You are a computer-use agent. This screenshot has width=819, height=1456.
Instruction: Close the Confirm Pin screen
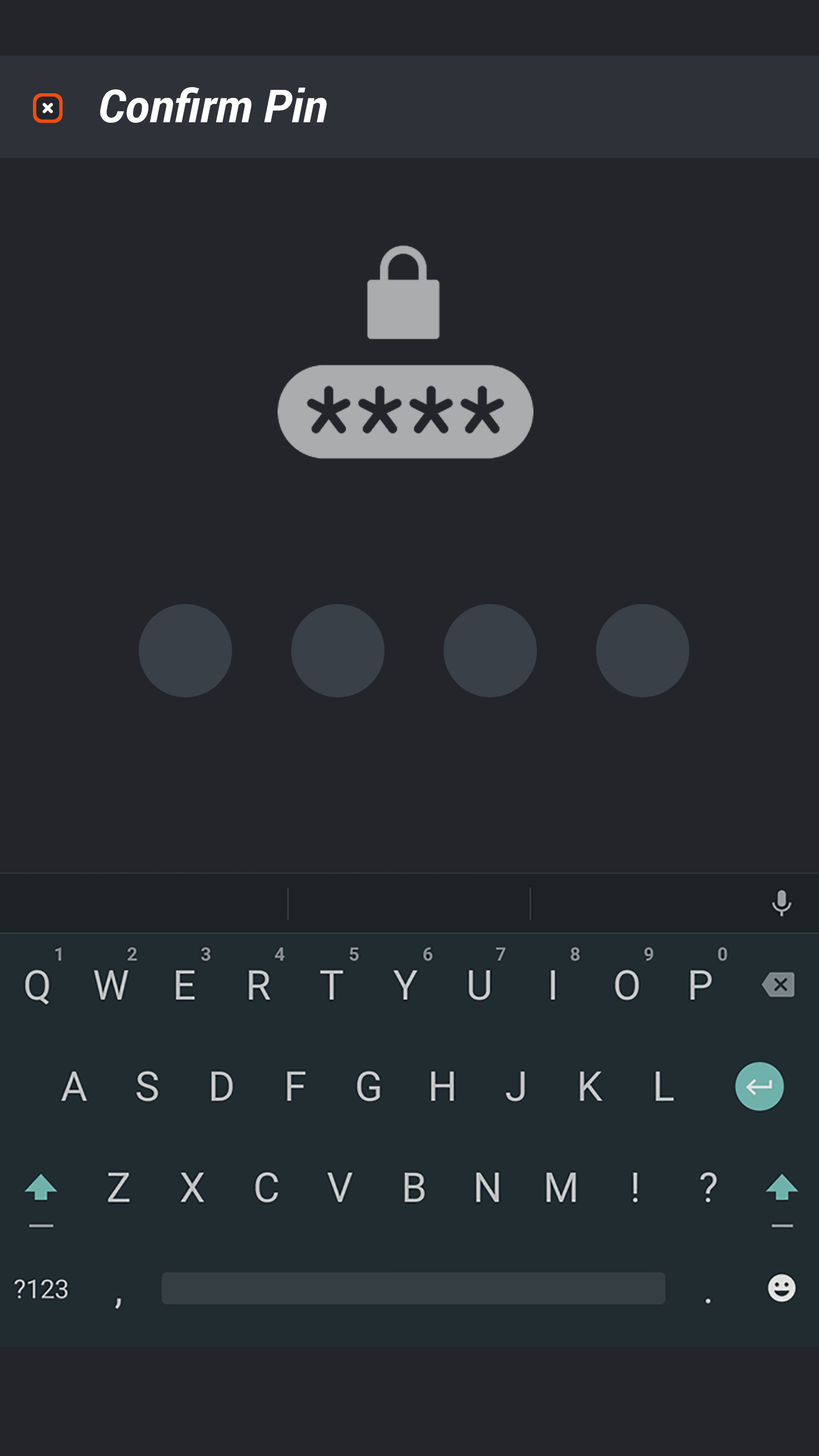(x=48, y=107)
